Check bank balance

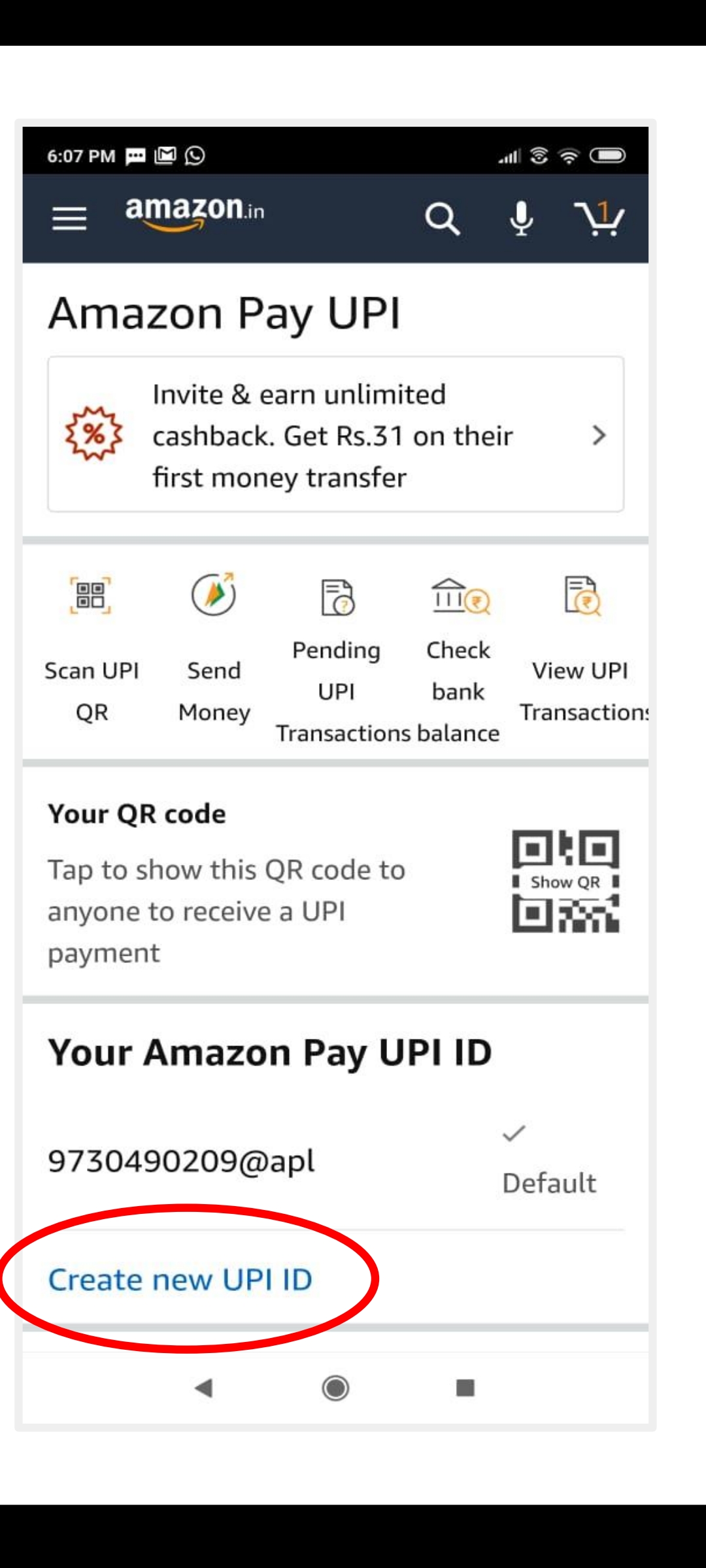(x=459, y=660)
